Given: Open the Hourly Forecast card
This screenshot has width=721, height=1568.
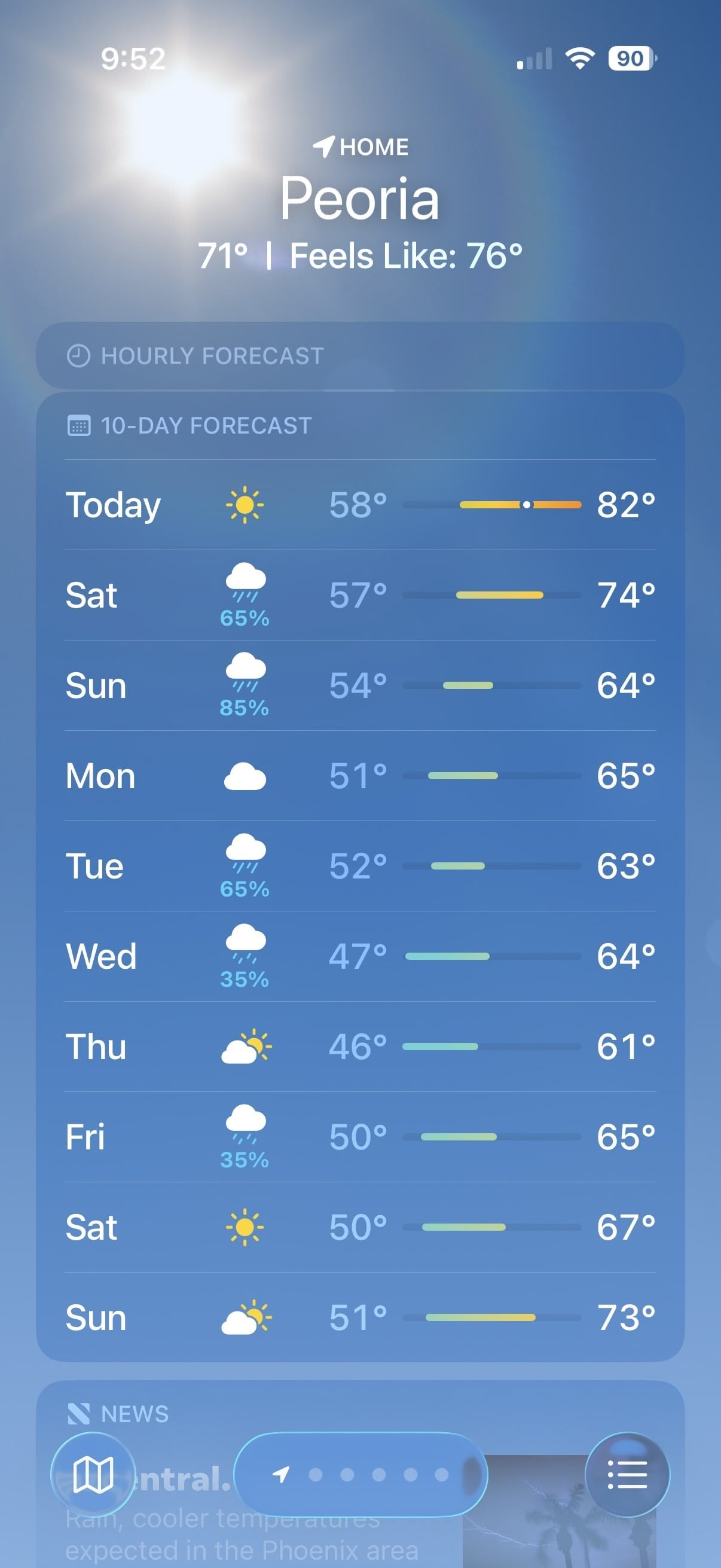Looking at the screenshot, I should [x=360, y=355].
